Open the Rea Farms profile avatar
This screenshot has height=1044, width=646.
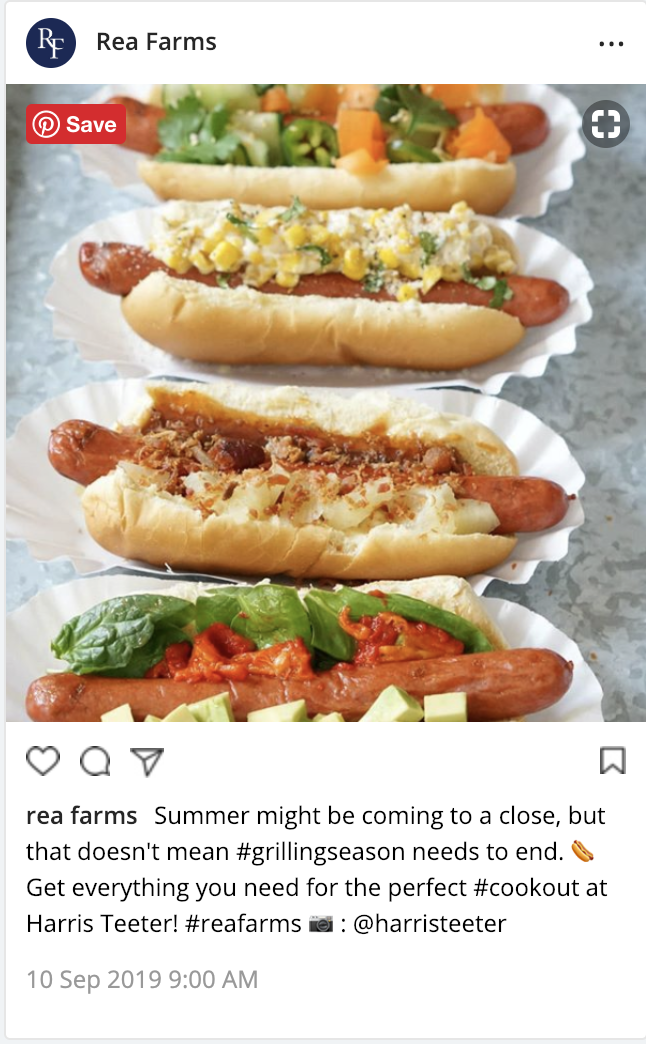(51, 43)
